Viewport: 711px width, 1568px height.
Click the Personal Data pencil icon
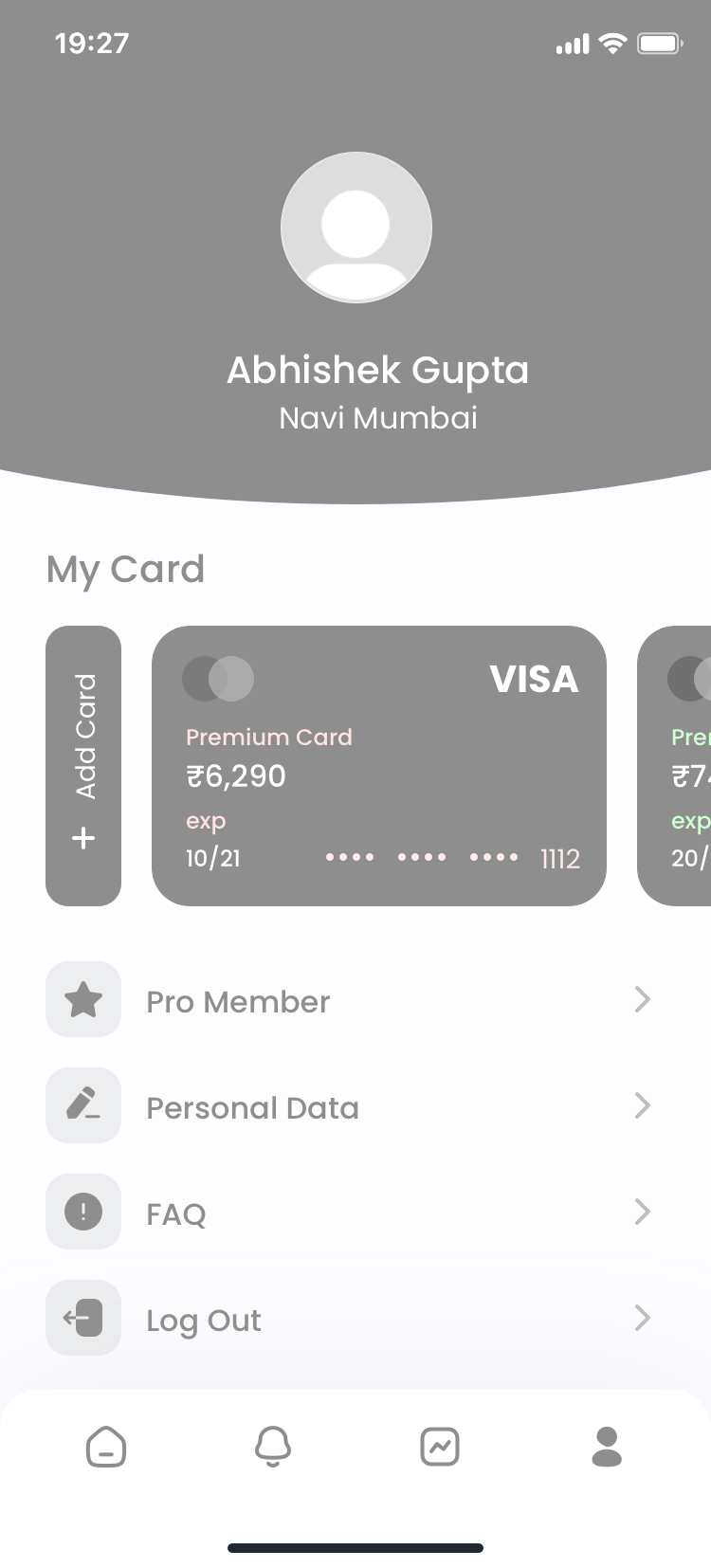coord(82,1105)
